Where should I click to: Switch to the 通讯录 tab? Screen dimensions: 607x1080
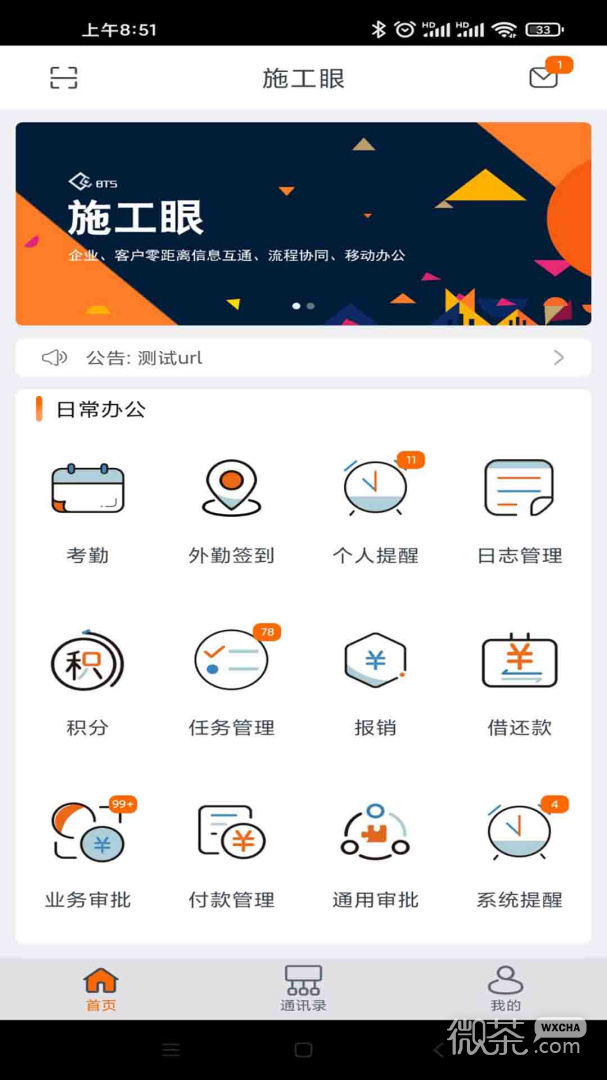tap(303, 988)
